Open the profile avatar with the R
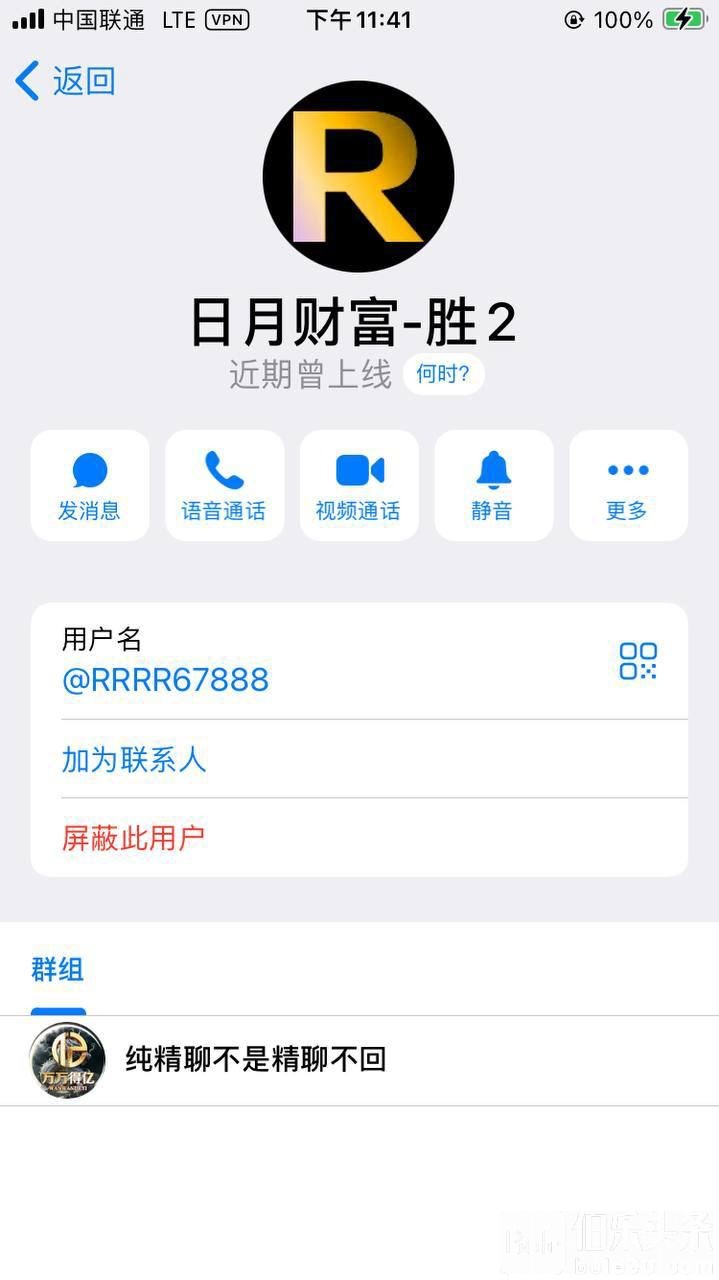This screenshot has height=1280, width=719. pyautogui.click(x=358, y=177)
